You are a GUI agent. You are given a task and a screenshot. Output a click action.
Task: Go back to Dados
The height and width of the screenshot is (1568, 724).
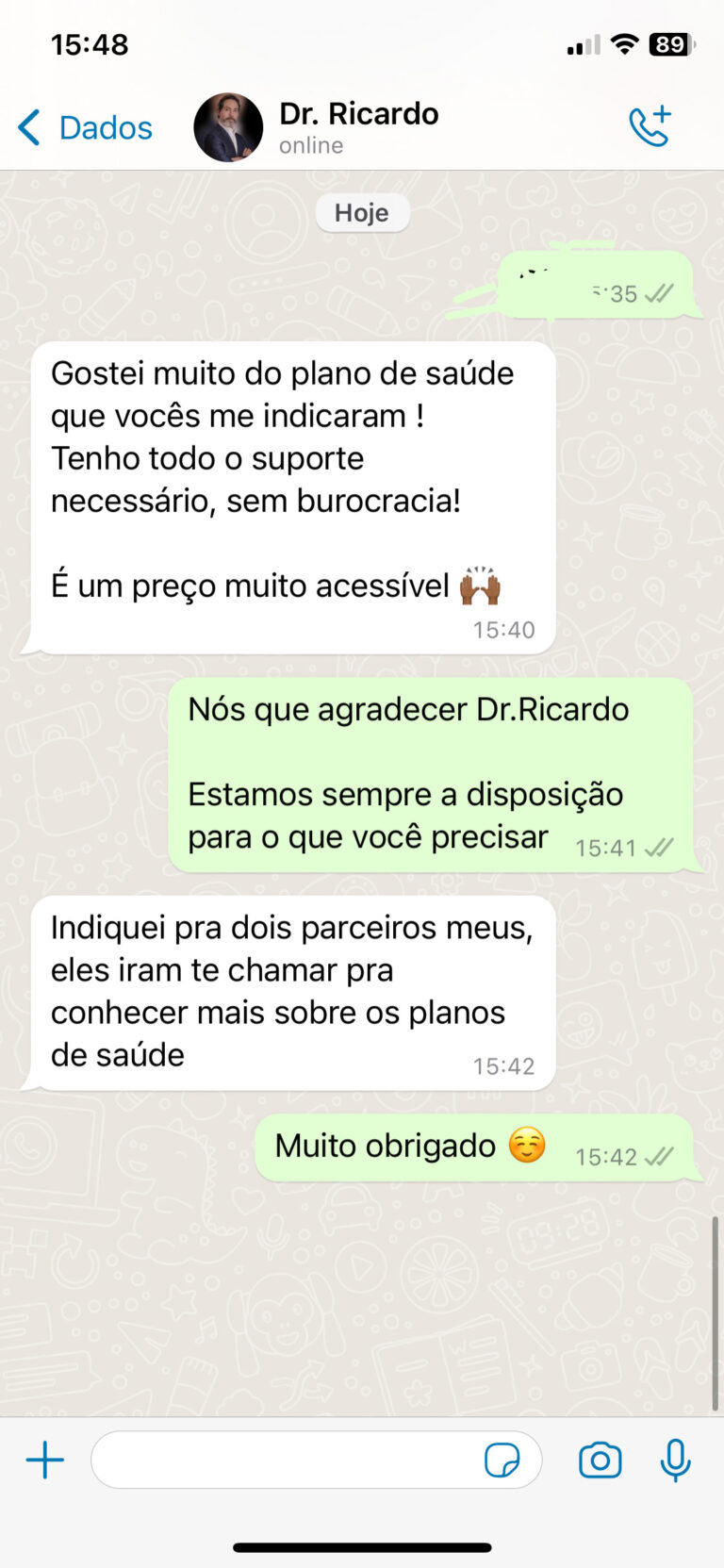pyautogui.click(x=85, y=127)
